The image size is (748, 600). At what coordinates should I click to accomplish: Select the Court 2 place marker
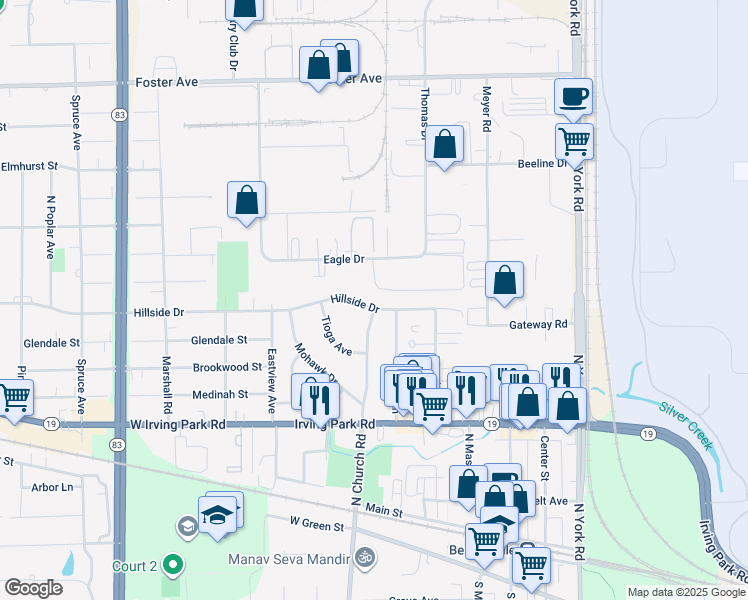(x=172, y=565)
